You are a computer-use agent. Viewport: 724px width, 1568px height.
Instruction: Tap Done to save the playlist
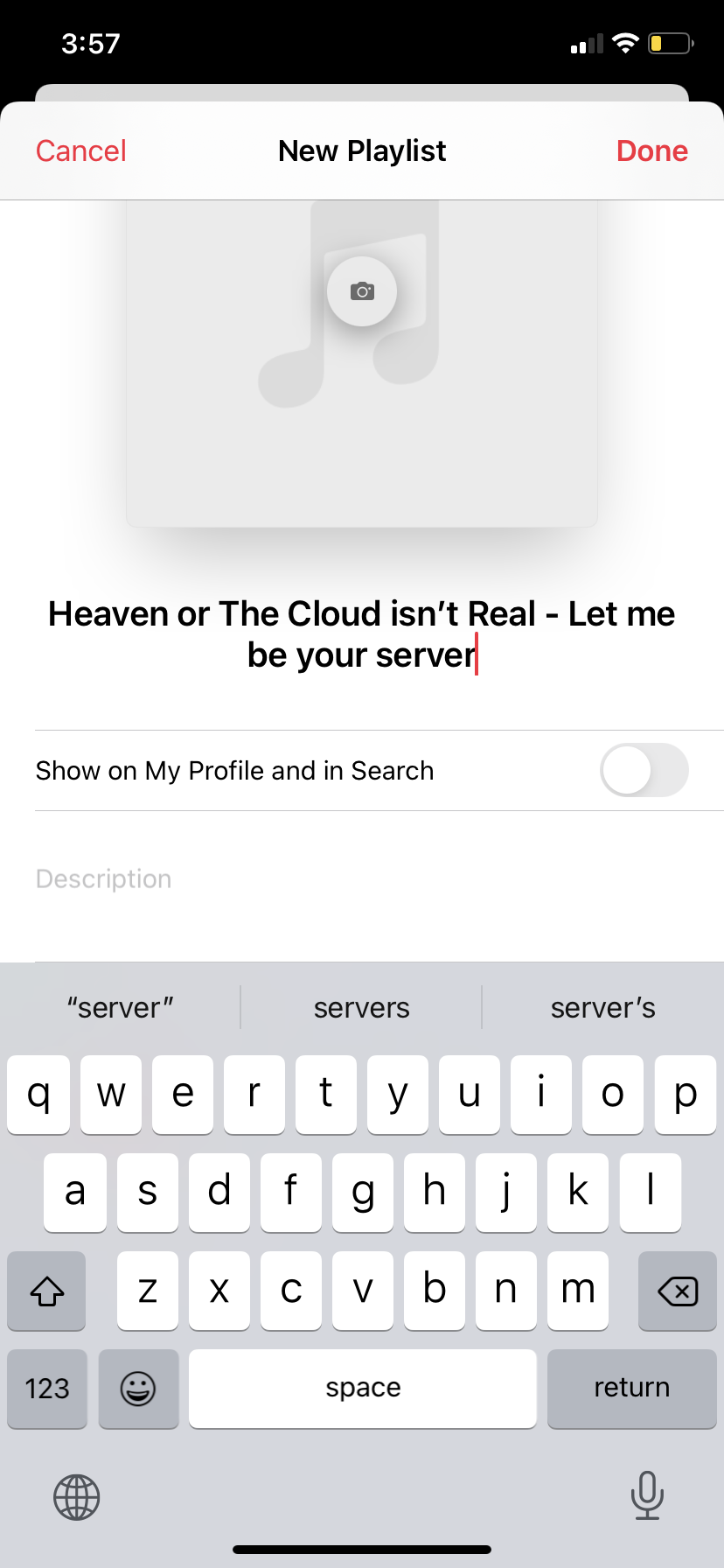[651, 150]
